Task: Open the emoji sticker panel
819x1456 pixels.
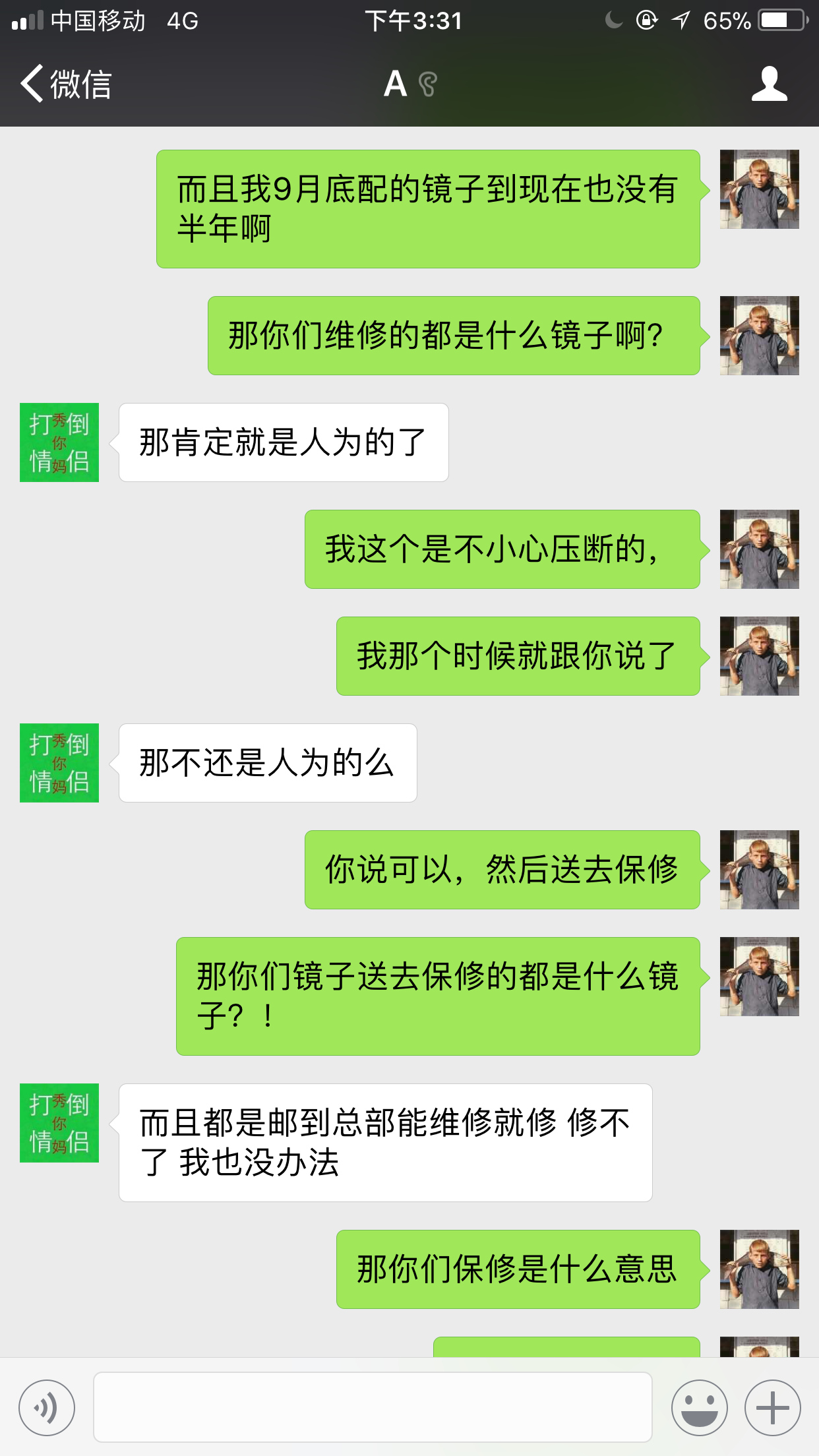Action: (699, 1407)
